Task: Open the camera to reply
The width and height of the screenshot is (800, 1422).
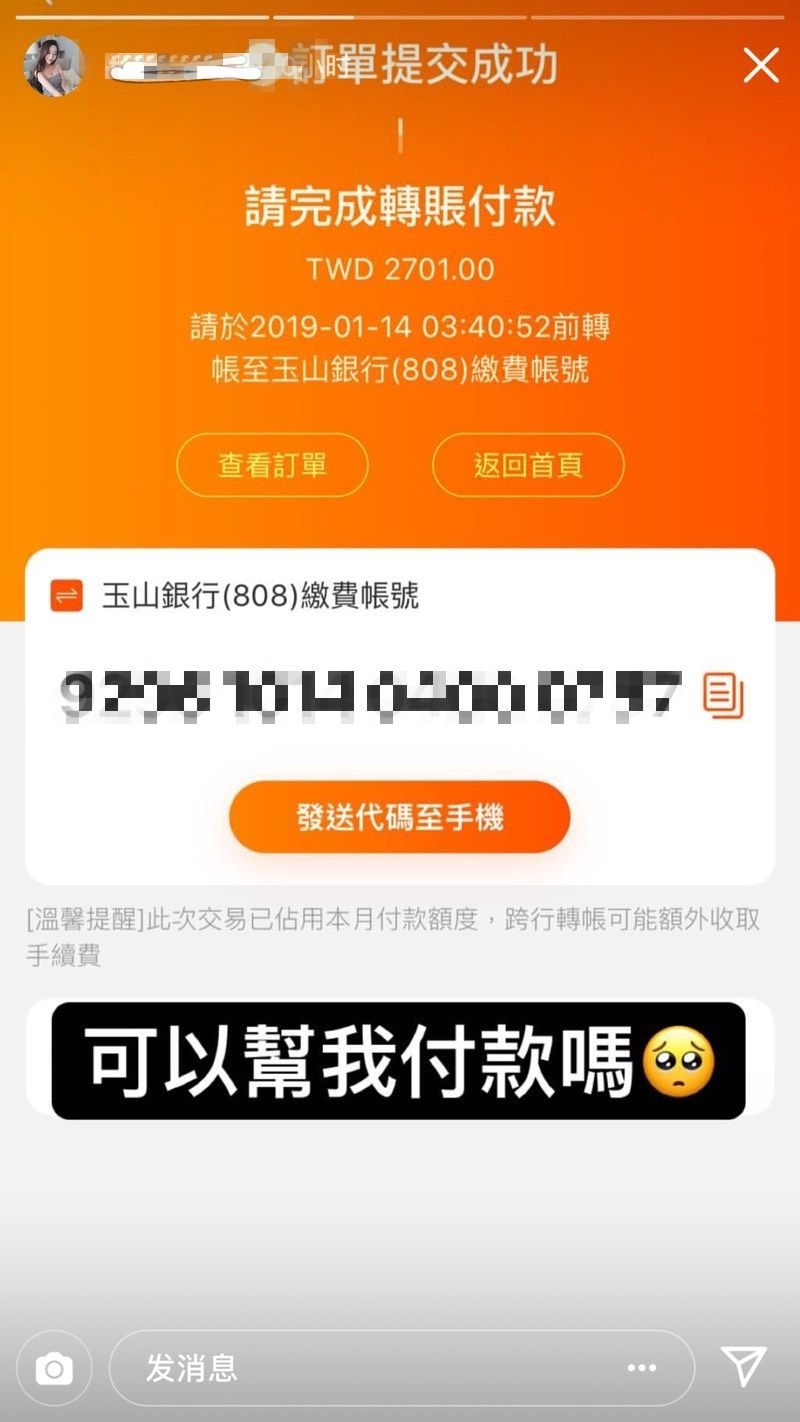Action: 54,1368
